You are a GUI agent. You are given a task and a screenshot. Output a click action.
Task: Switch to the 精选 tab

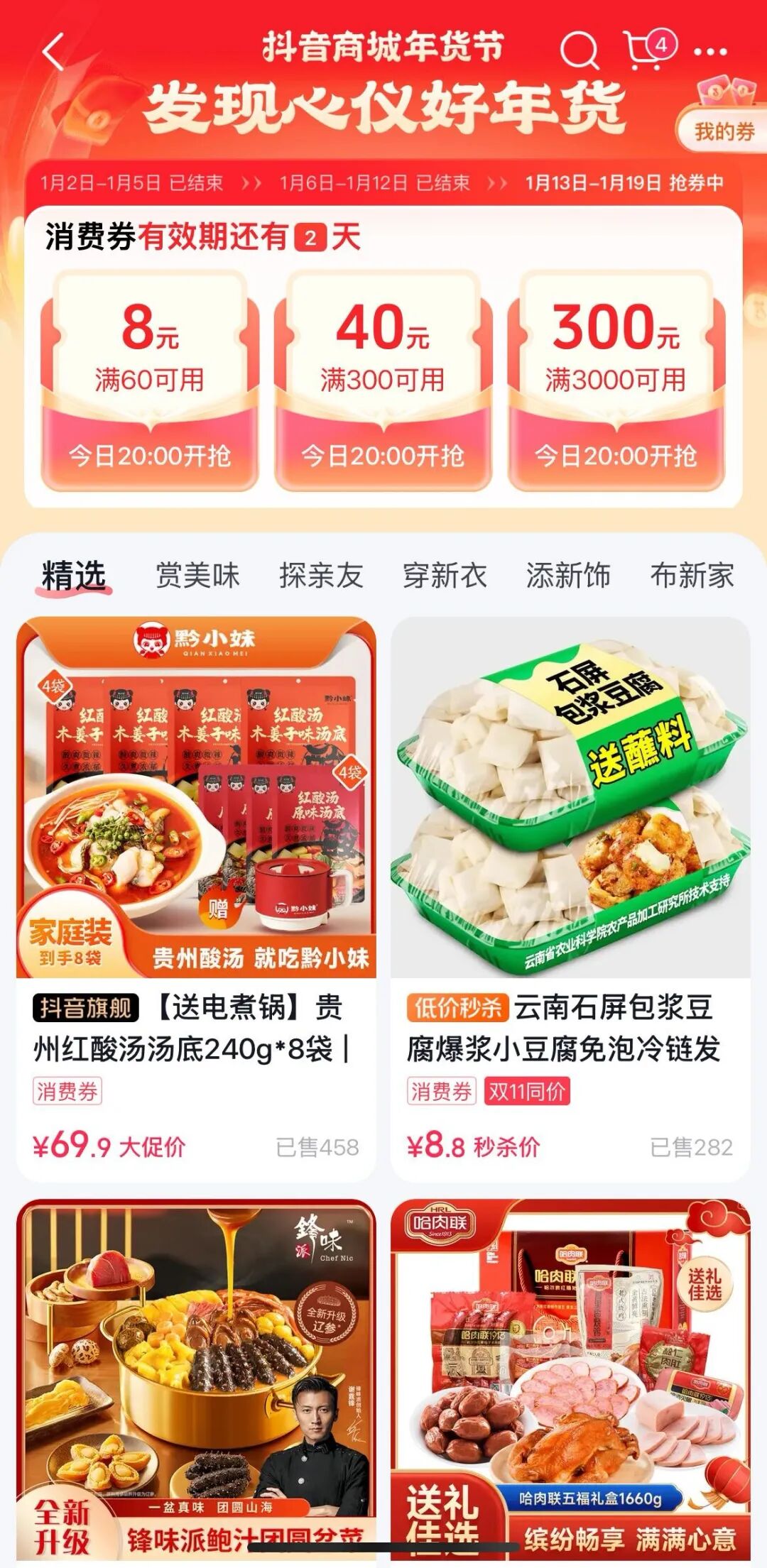[x=74, y=576]
